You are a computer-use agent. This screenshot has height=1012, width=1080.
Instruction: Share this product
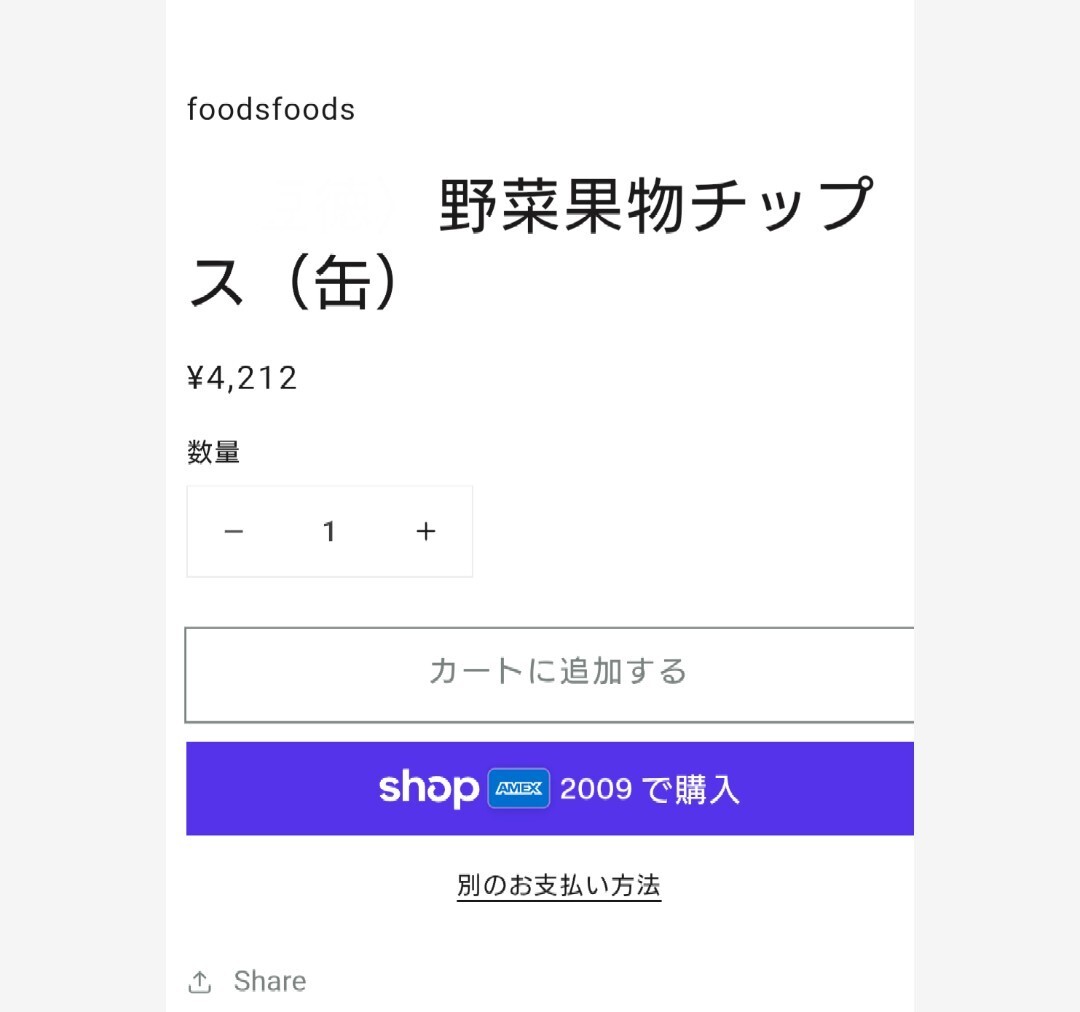tap(248, 981)
